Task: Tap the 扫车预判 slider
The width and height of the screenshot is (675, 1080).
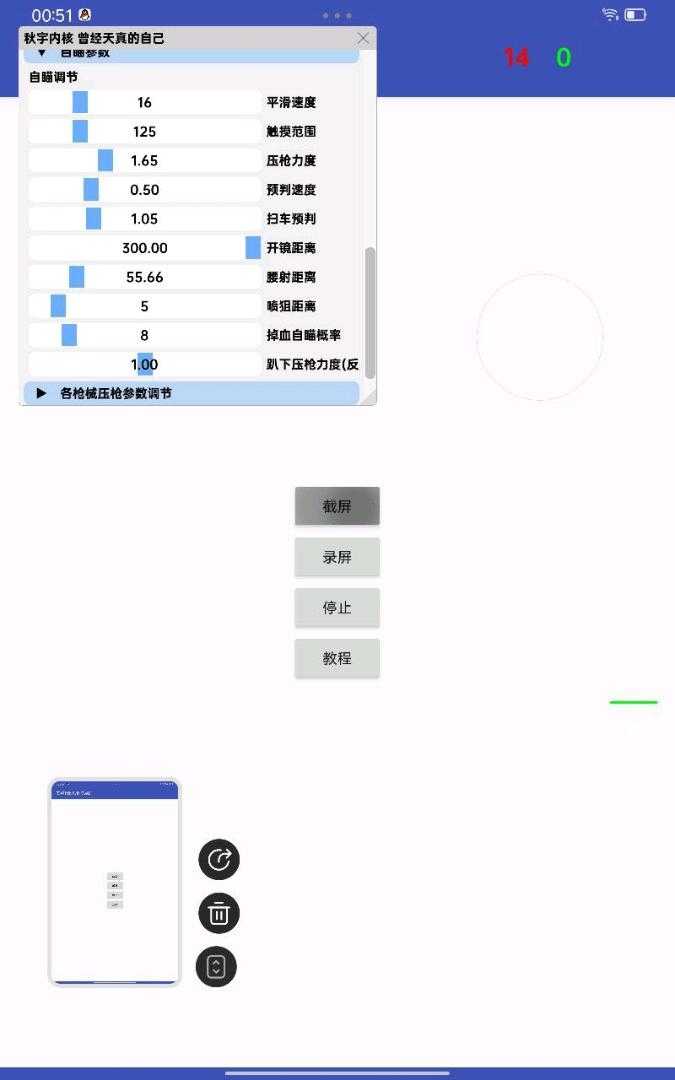Action: tap(145, 218)
